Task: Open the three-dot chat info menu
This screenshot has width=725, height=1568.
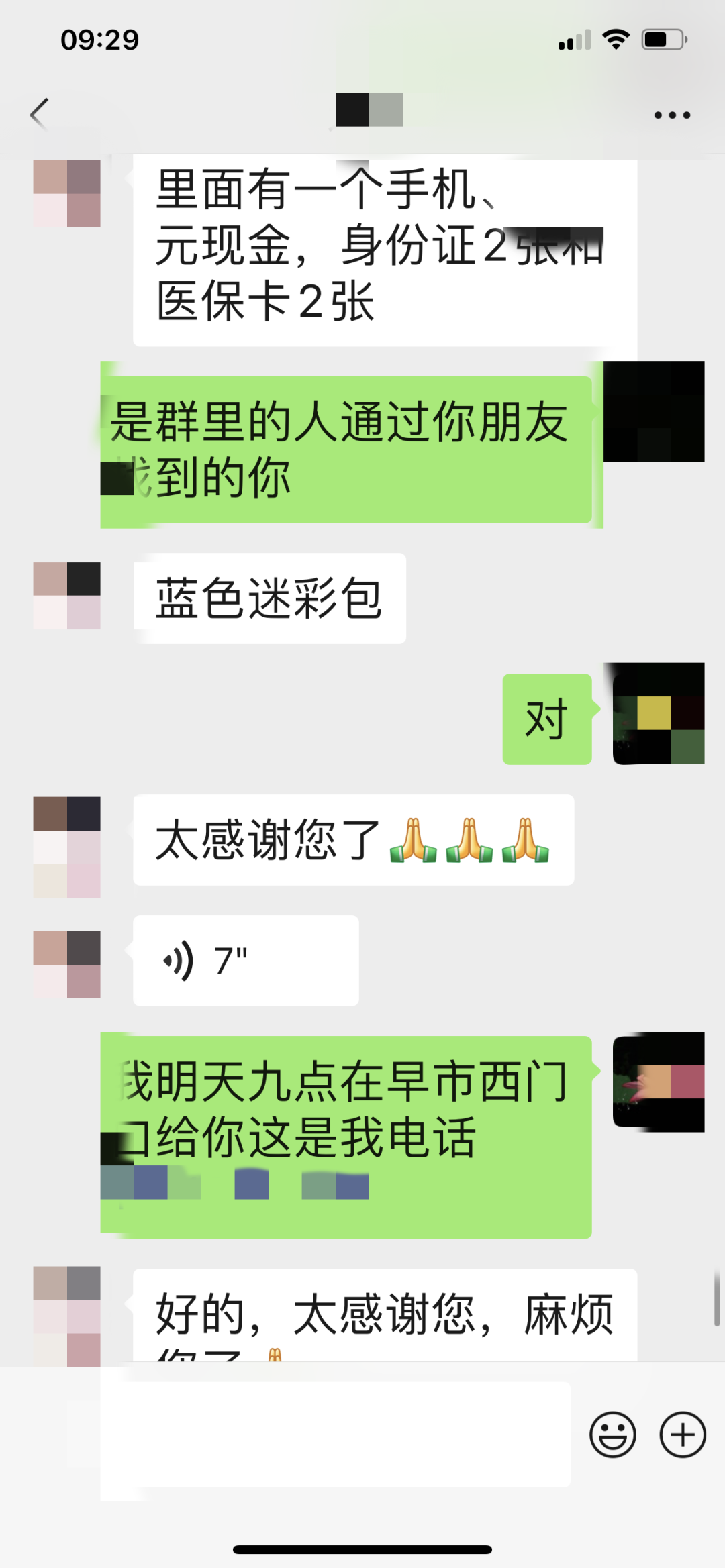Action: (672, 115)
